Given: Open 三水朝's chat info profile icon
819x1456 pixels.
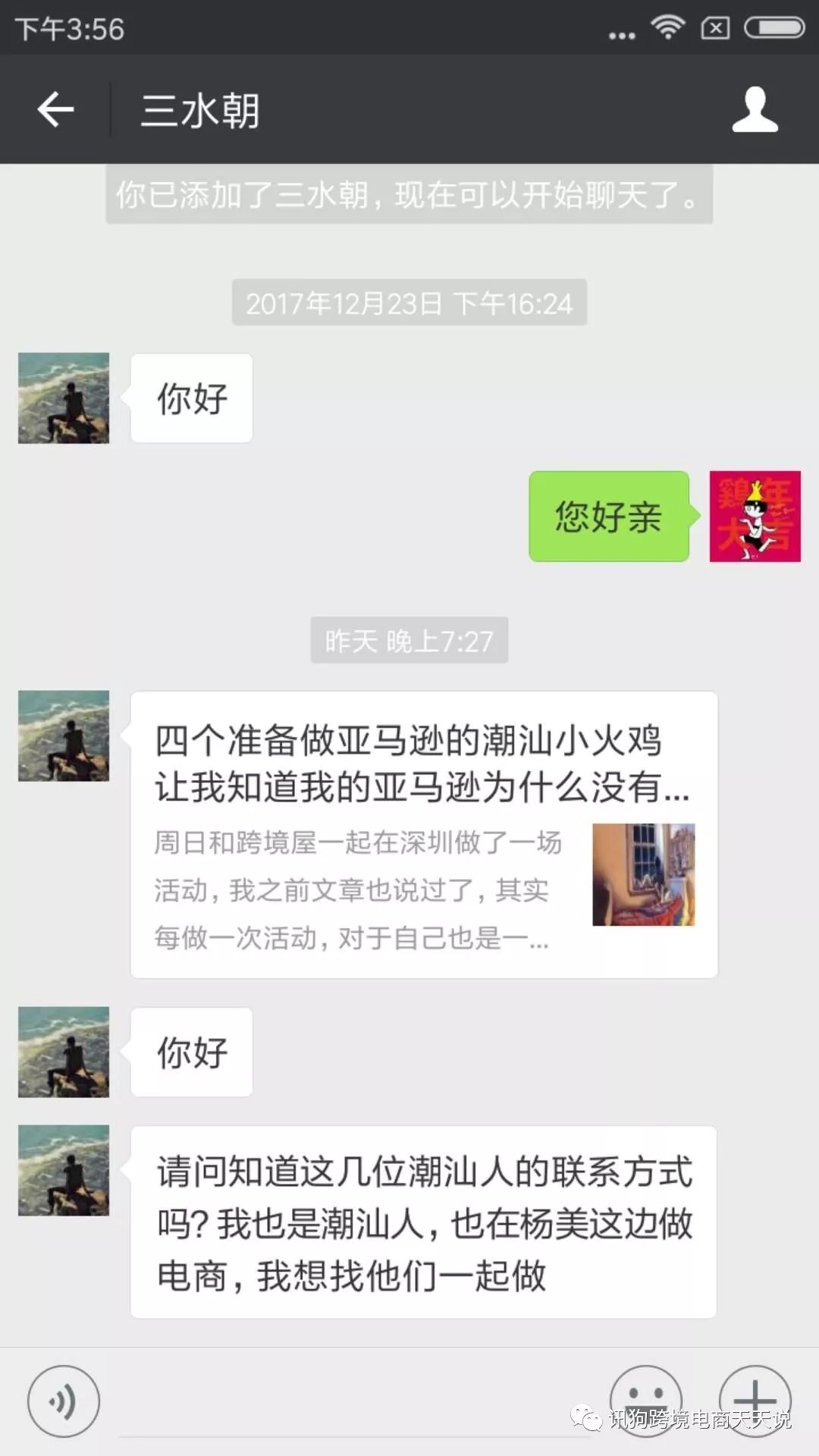Looking at the screenshot, I should pos(755,110).
